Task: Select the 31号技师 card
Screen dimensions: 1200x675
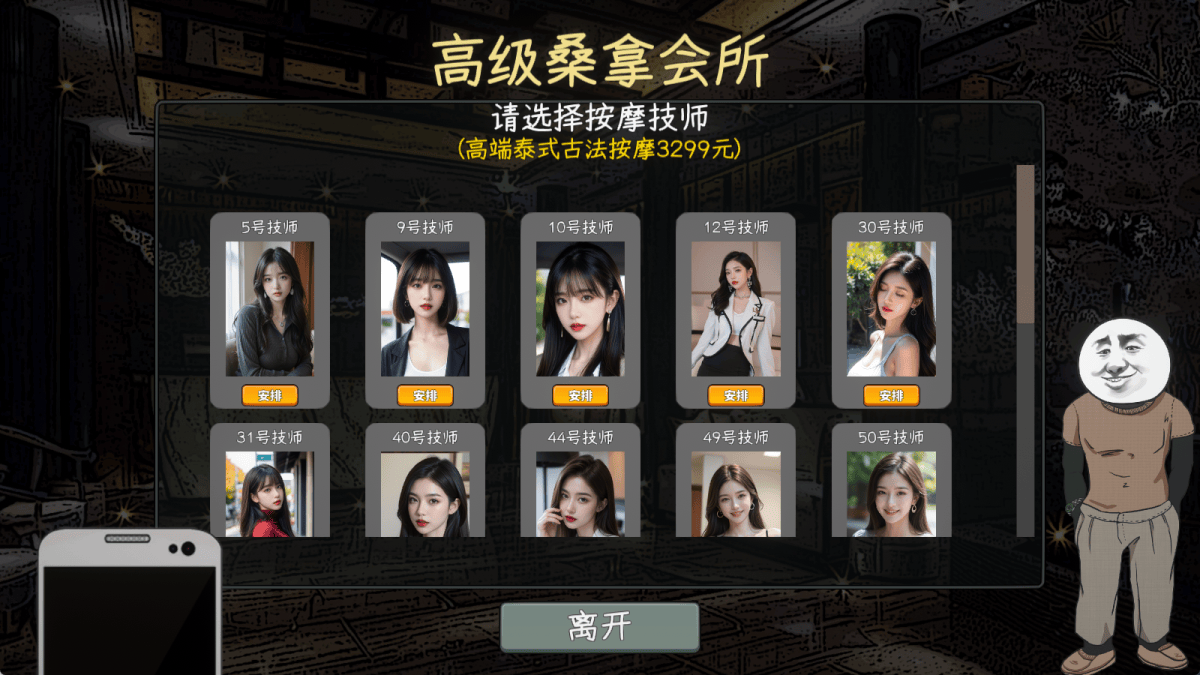Action: click(269, 485)
